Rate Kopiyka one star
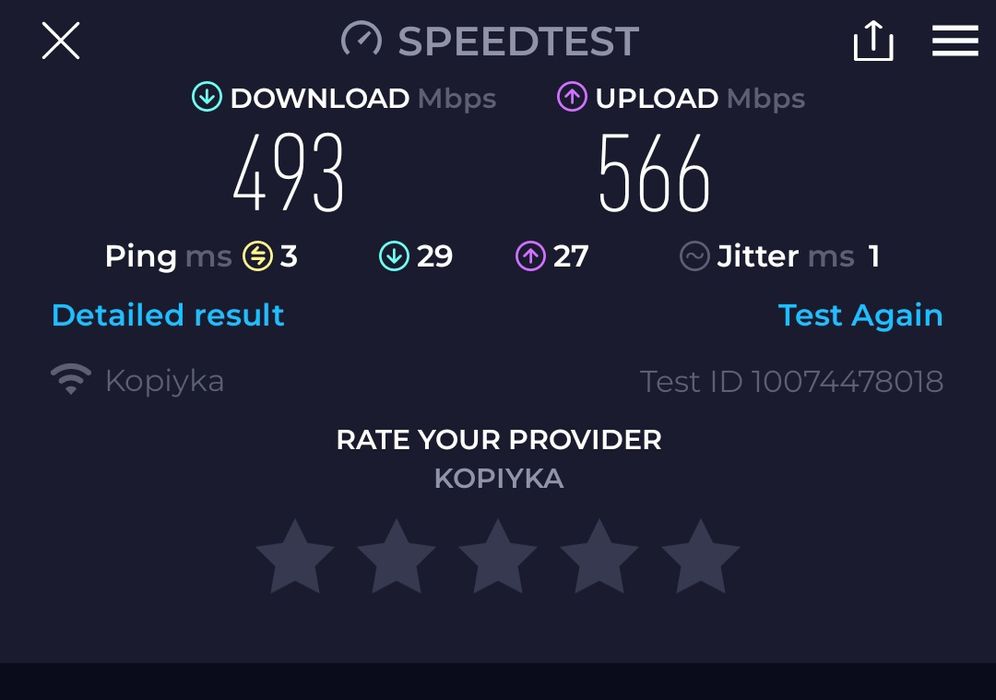Viewport: 996px width, 700px height. [x=295, y=557]
